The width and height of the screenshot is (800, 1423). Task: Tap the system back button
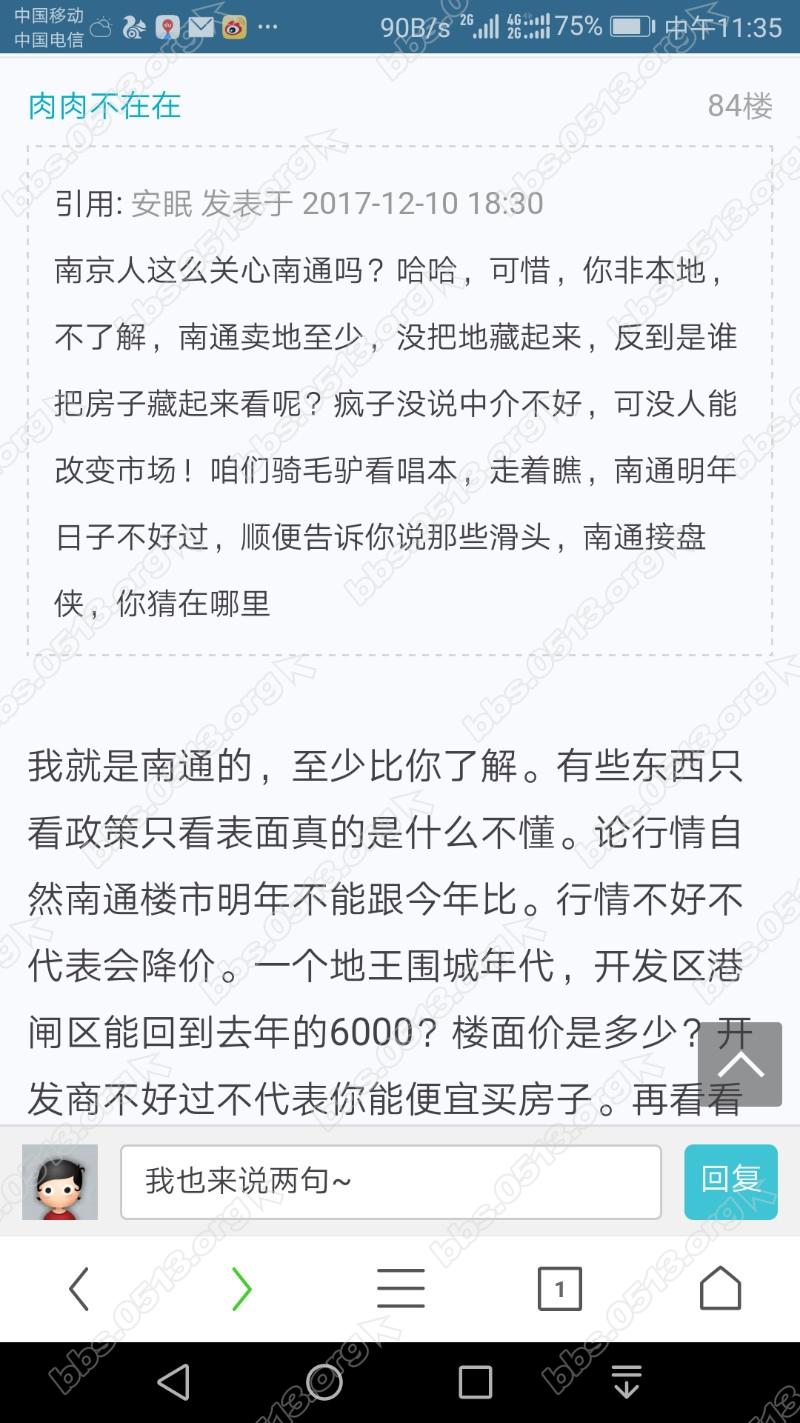click(x=174, y=1382)
